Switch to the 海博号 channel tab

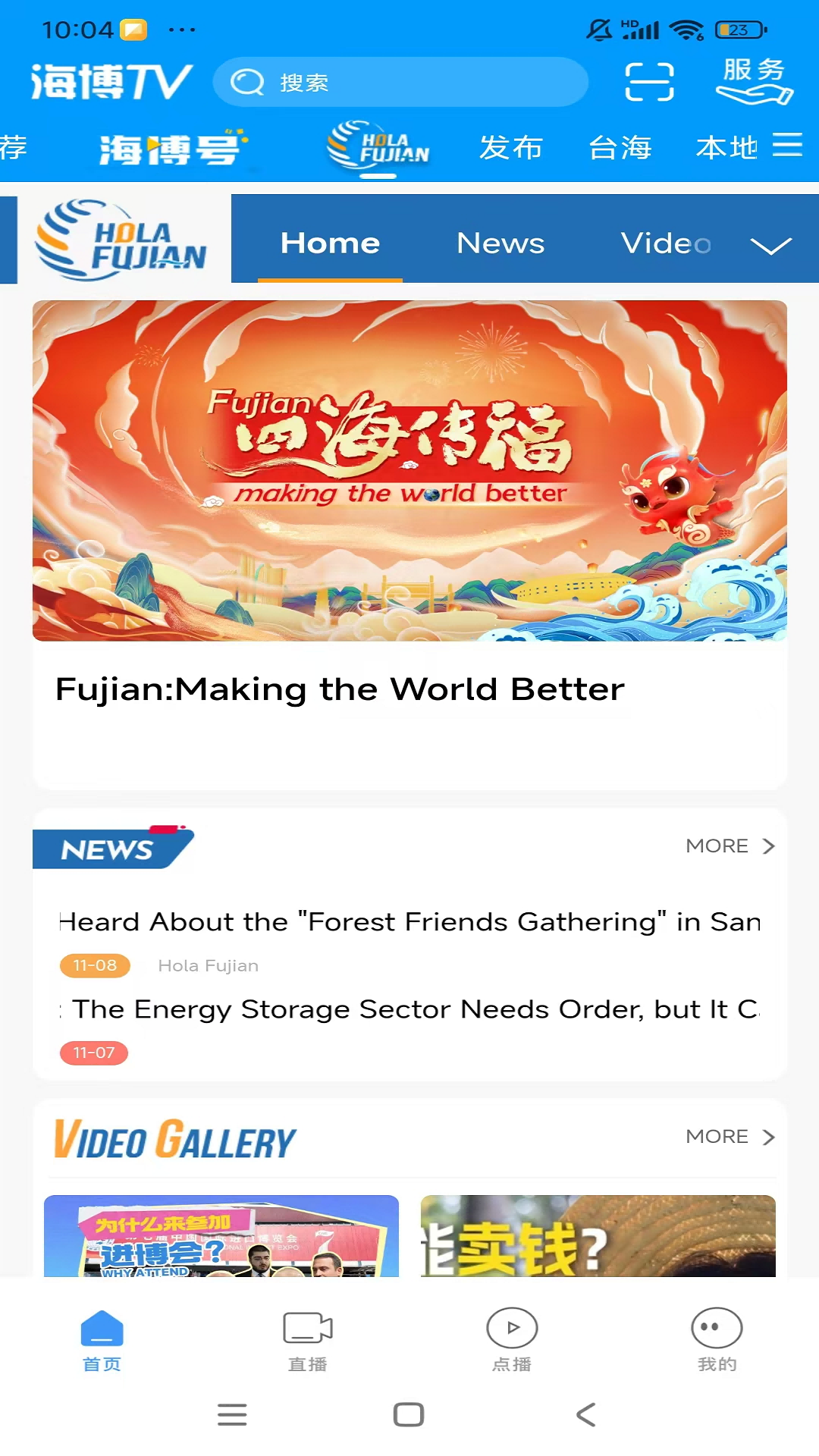[174, 148]
